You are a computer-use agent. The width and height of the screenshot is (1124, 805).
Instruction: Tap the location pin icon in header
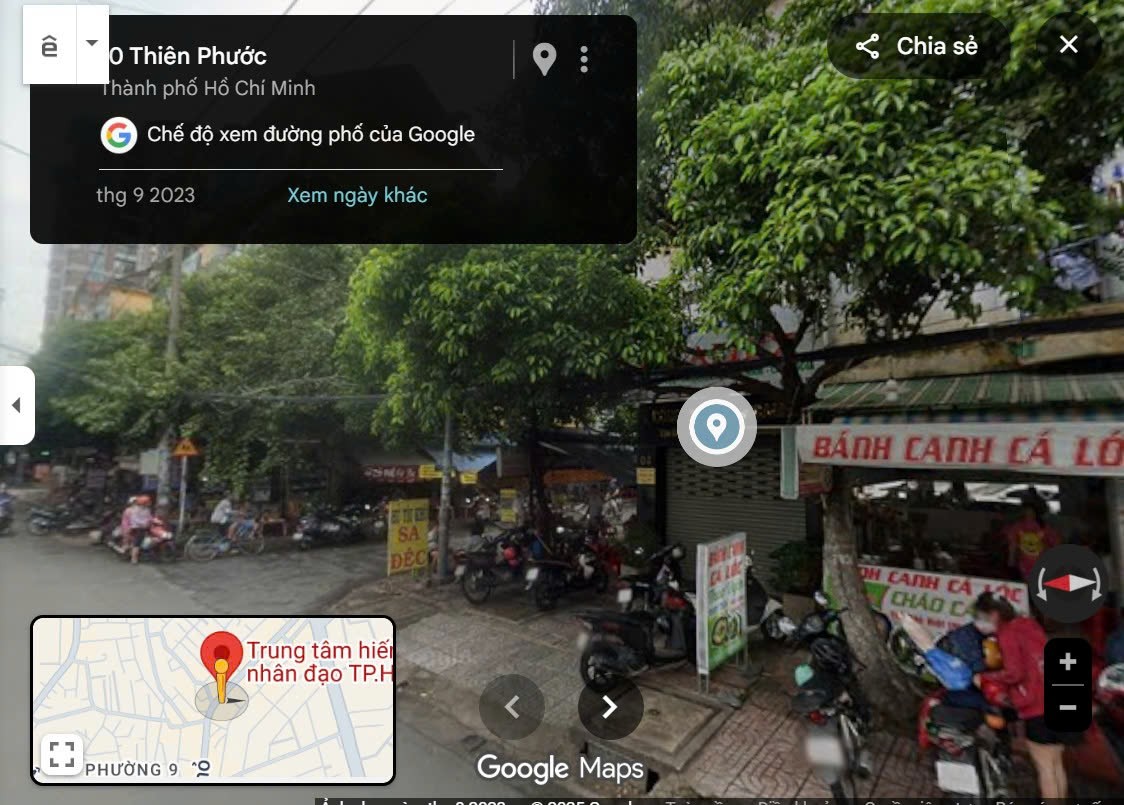tap(544, 60)
